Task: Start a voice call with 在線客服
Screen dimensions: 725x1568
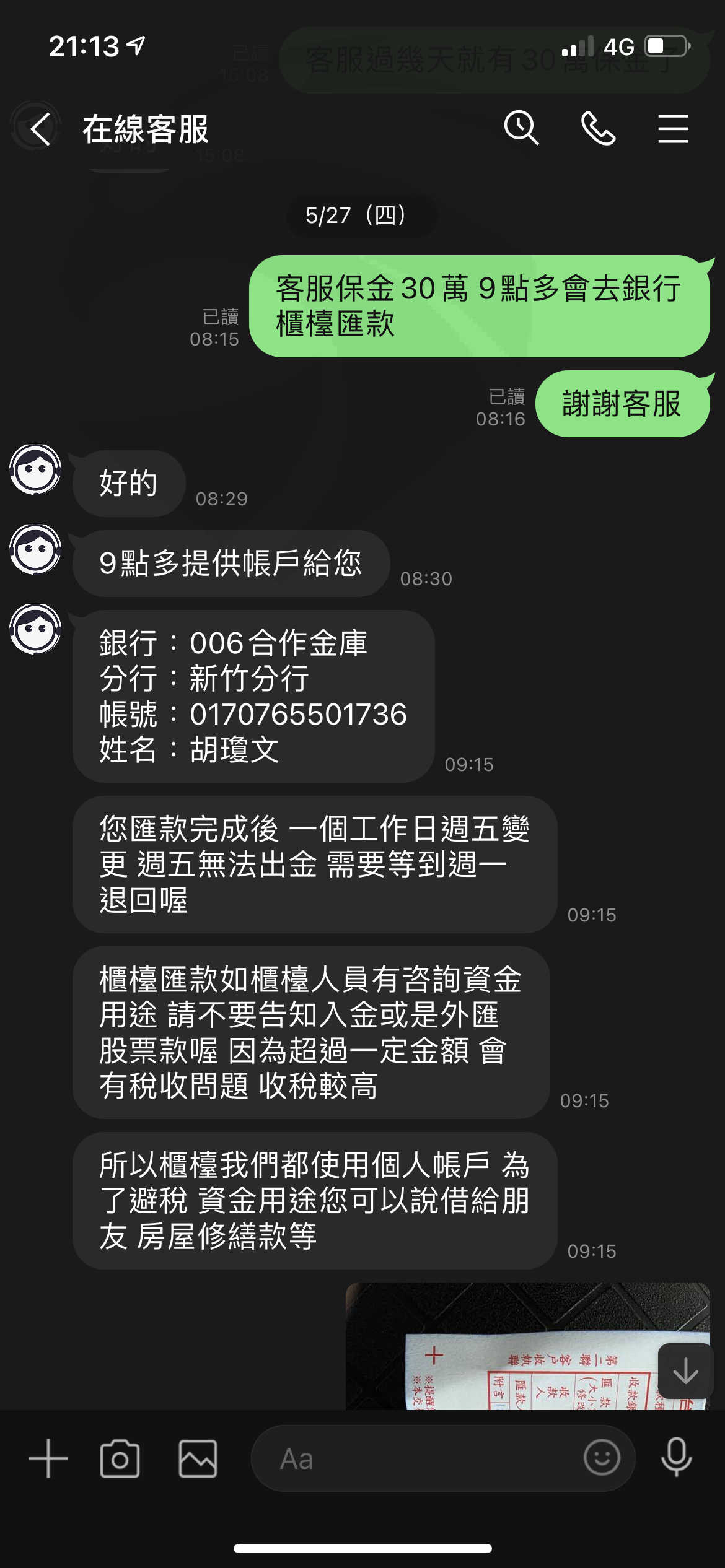Action: click(x=598, y=129)
